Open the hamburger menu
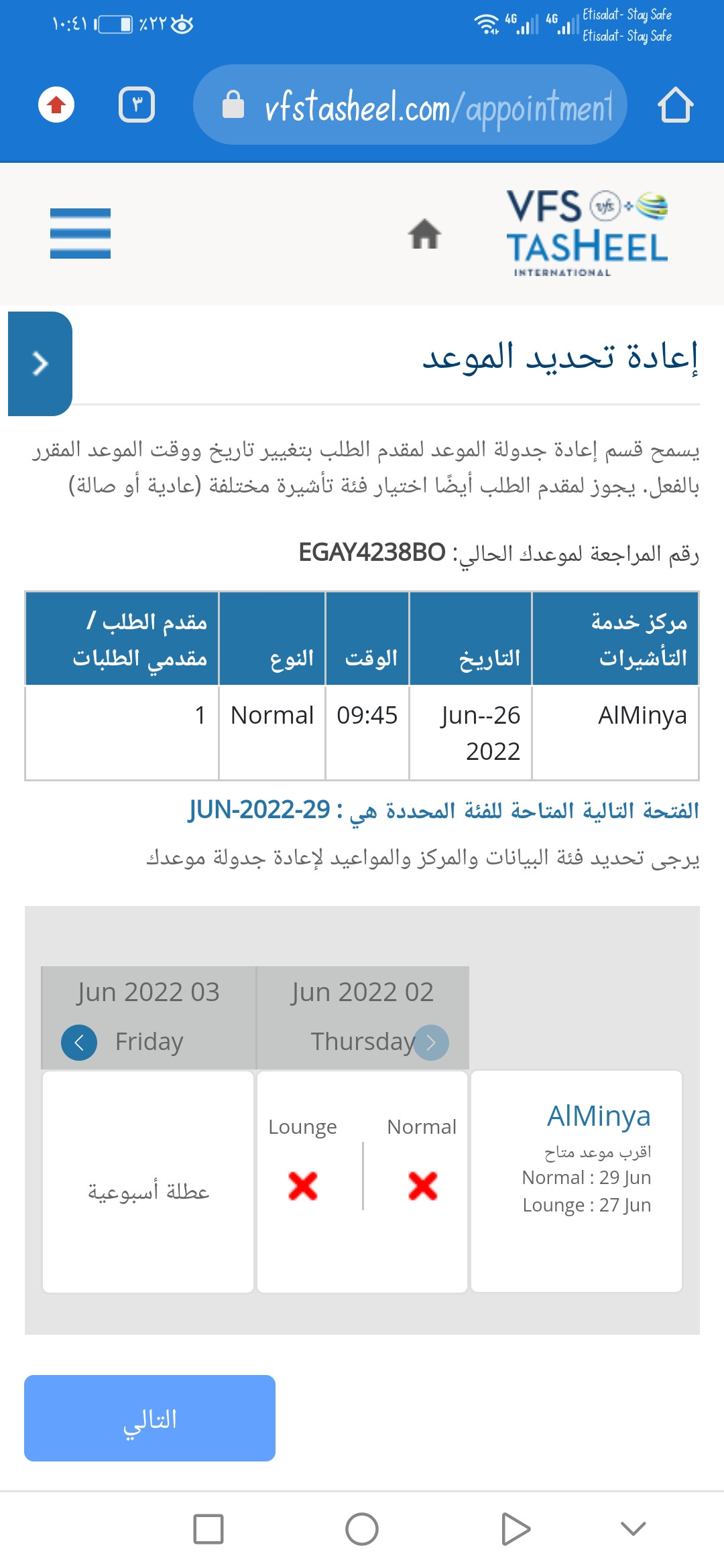The width and height of the screenshot is (724, 1568). tap(80, 234)
